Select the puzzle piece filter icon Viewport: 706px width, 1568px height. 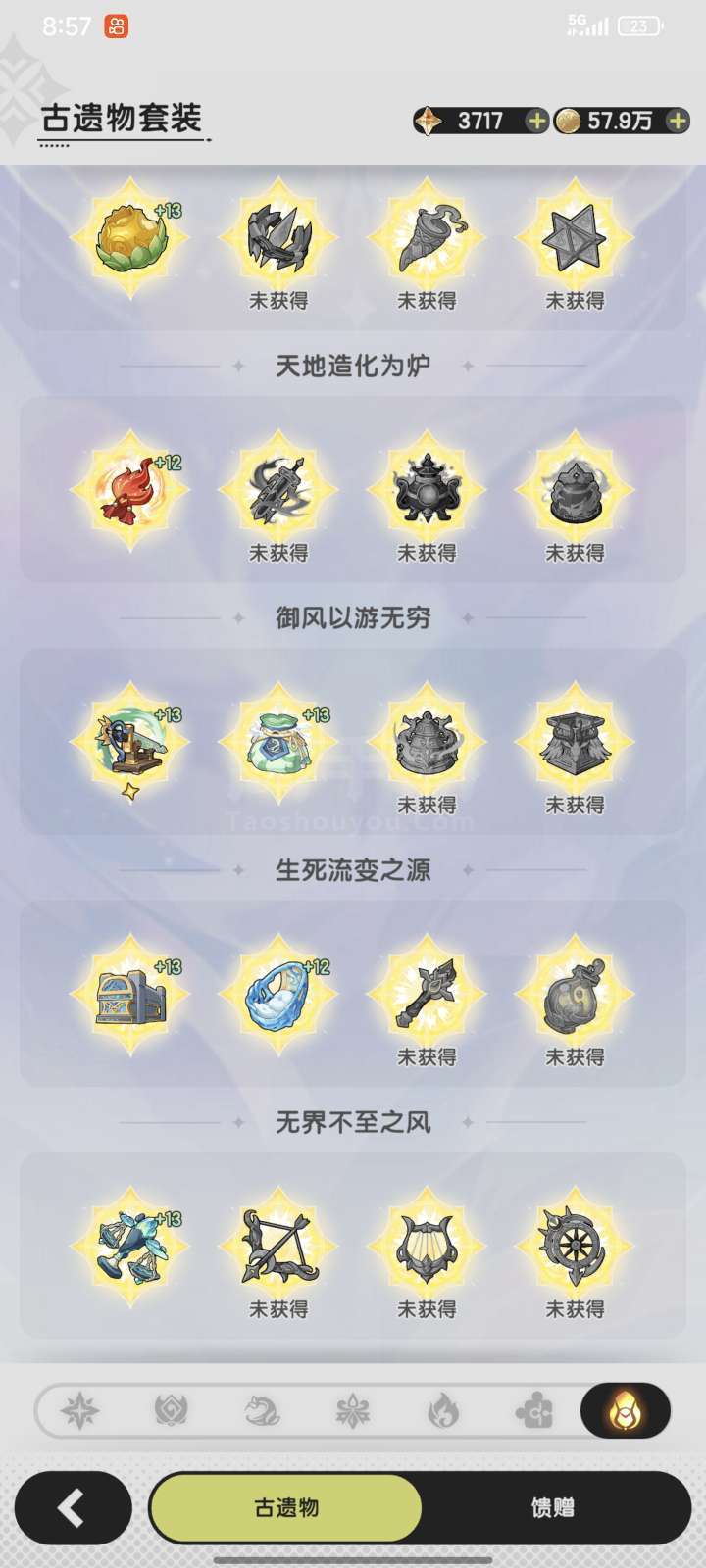pos(534,1411)
